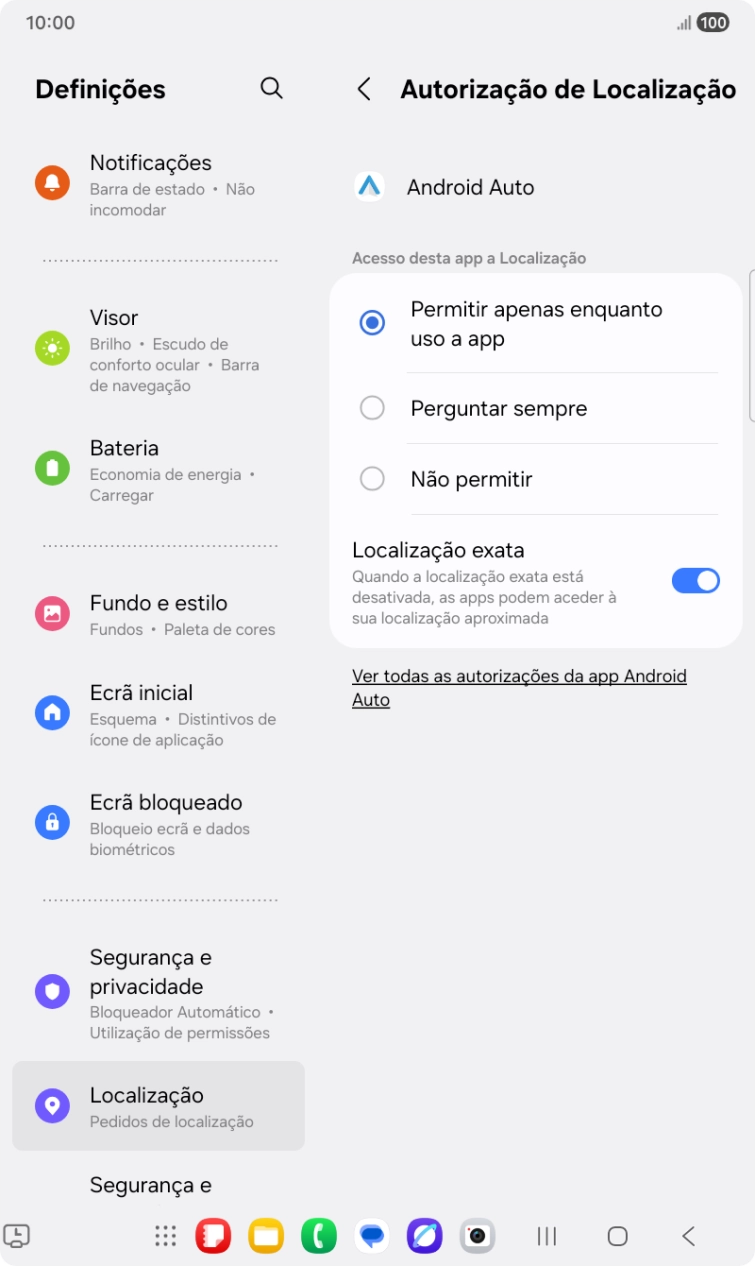The height and width of the screenshot is (1266, 755).
Task: Open the Notificações settings icon
Action: (x=52, y=183)
